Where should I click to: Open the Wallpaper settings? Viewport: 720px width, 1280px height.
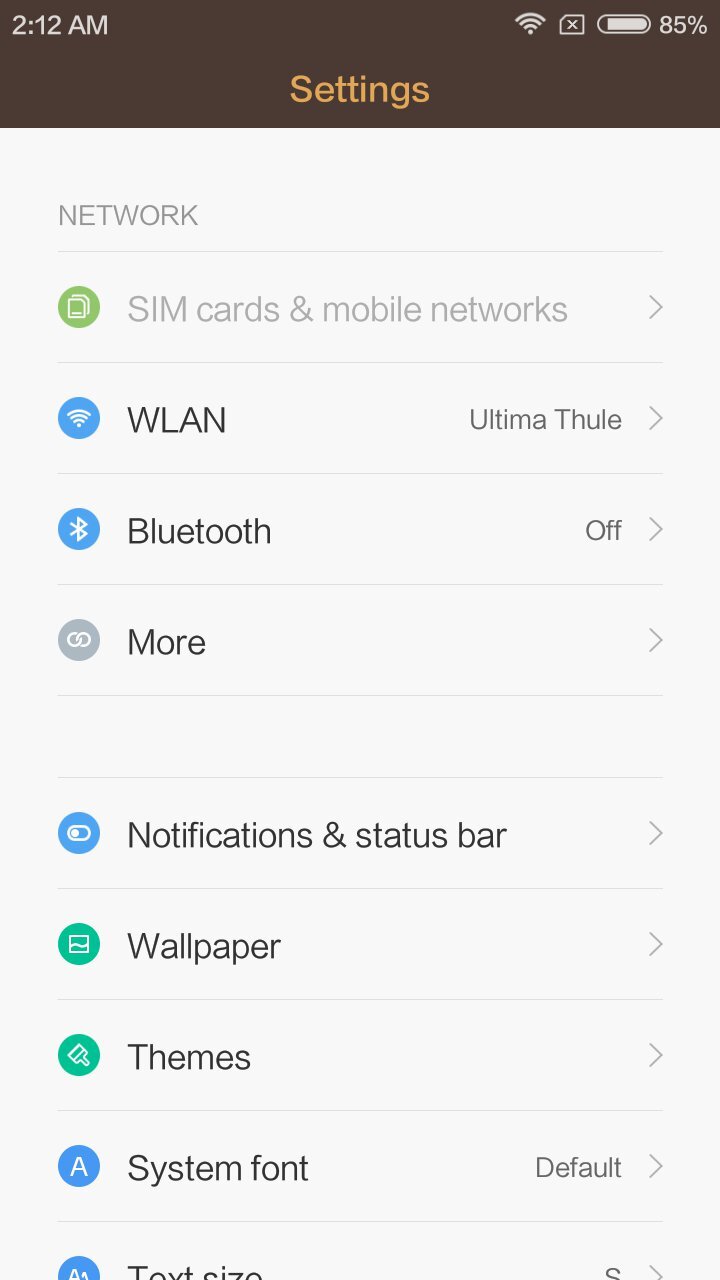[204, 944]
